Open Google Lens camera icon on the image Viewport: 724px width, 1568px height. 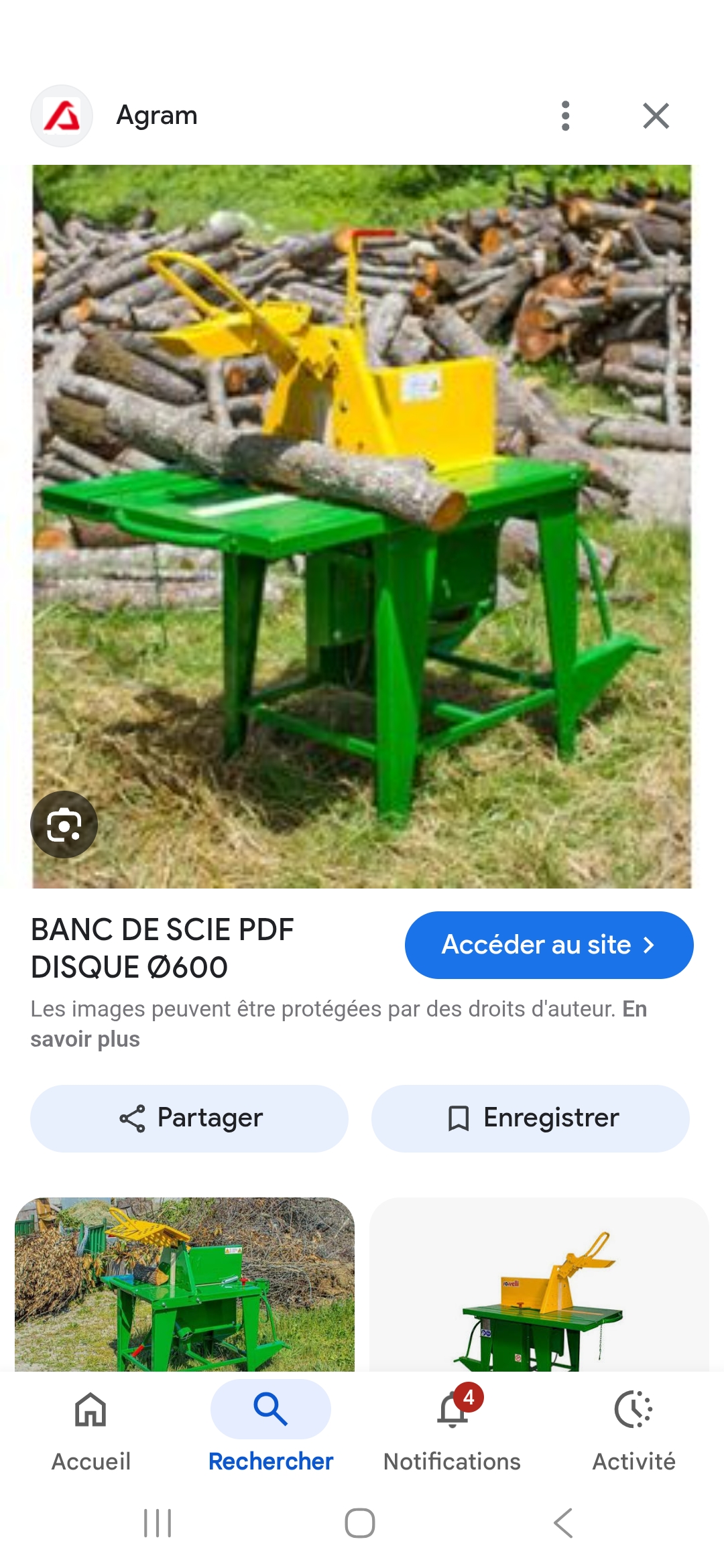coord(65,825)
